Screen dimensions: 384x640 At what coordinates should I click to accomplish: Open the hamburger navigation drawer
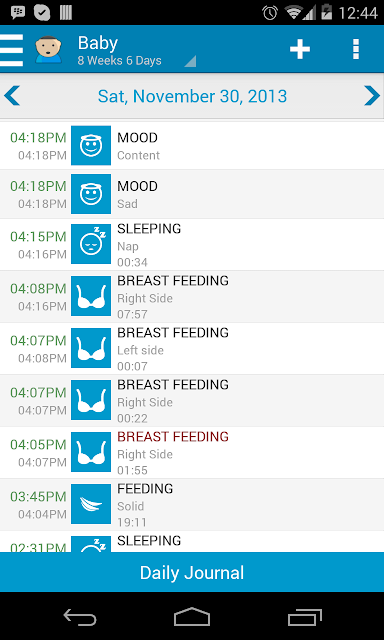click(11, 50)
